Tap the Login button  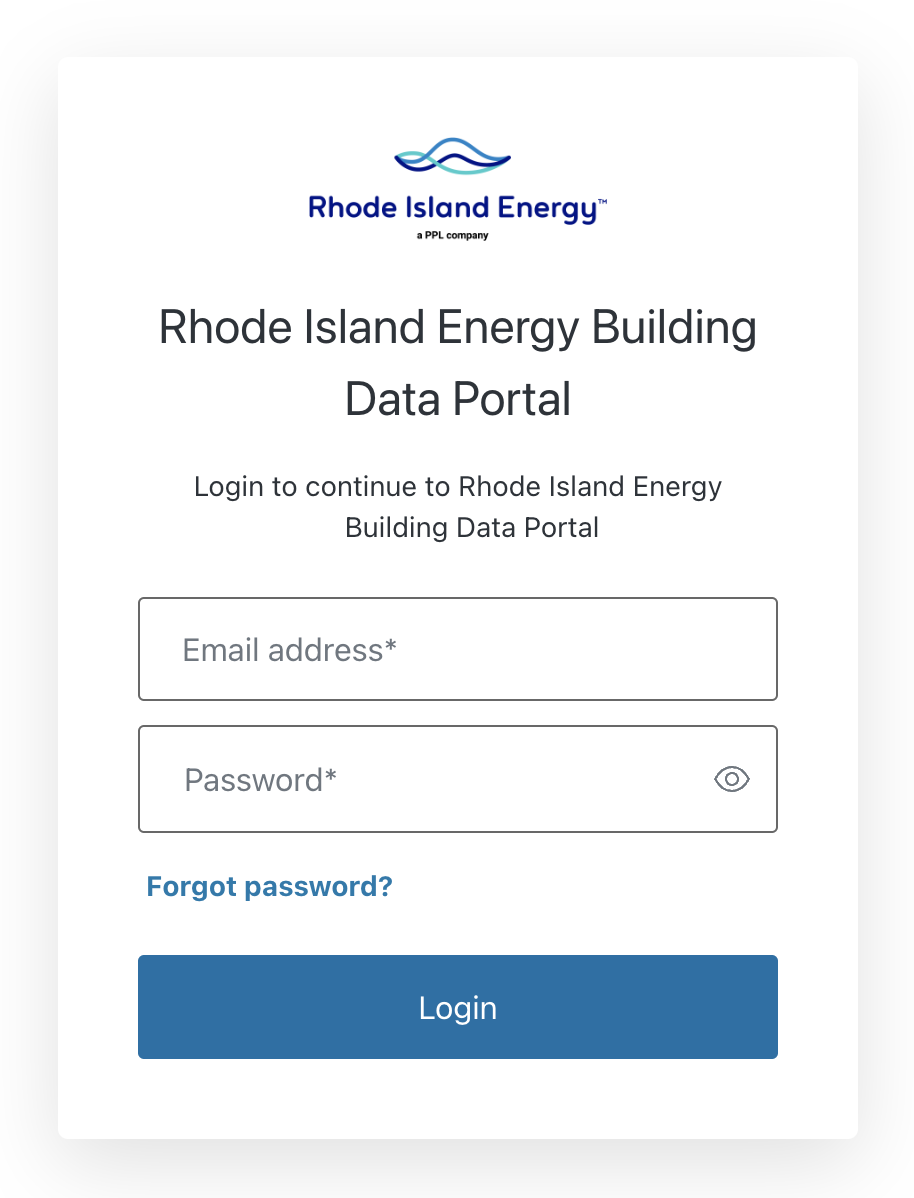click(x=457, y=1007)
